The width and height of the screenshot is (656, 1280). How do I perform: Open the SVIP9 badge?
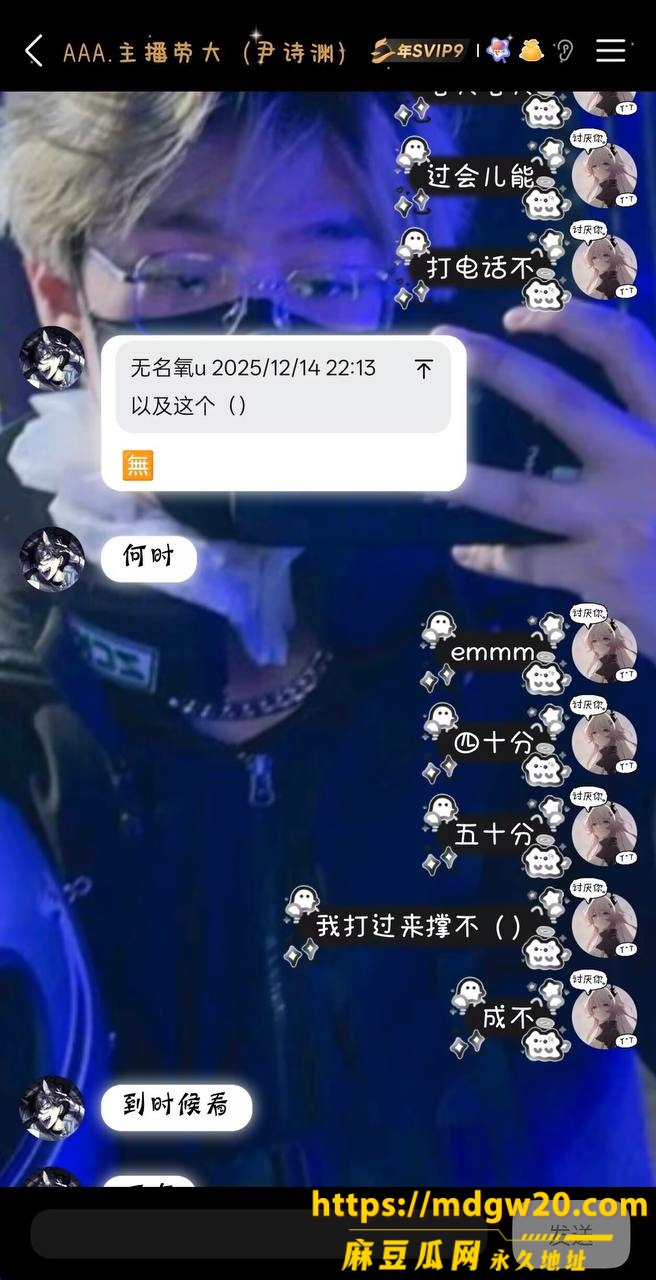pos(419,51)
